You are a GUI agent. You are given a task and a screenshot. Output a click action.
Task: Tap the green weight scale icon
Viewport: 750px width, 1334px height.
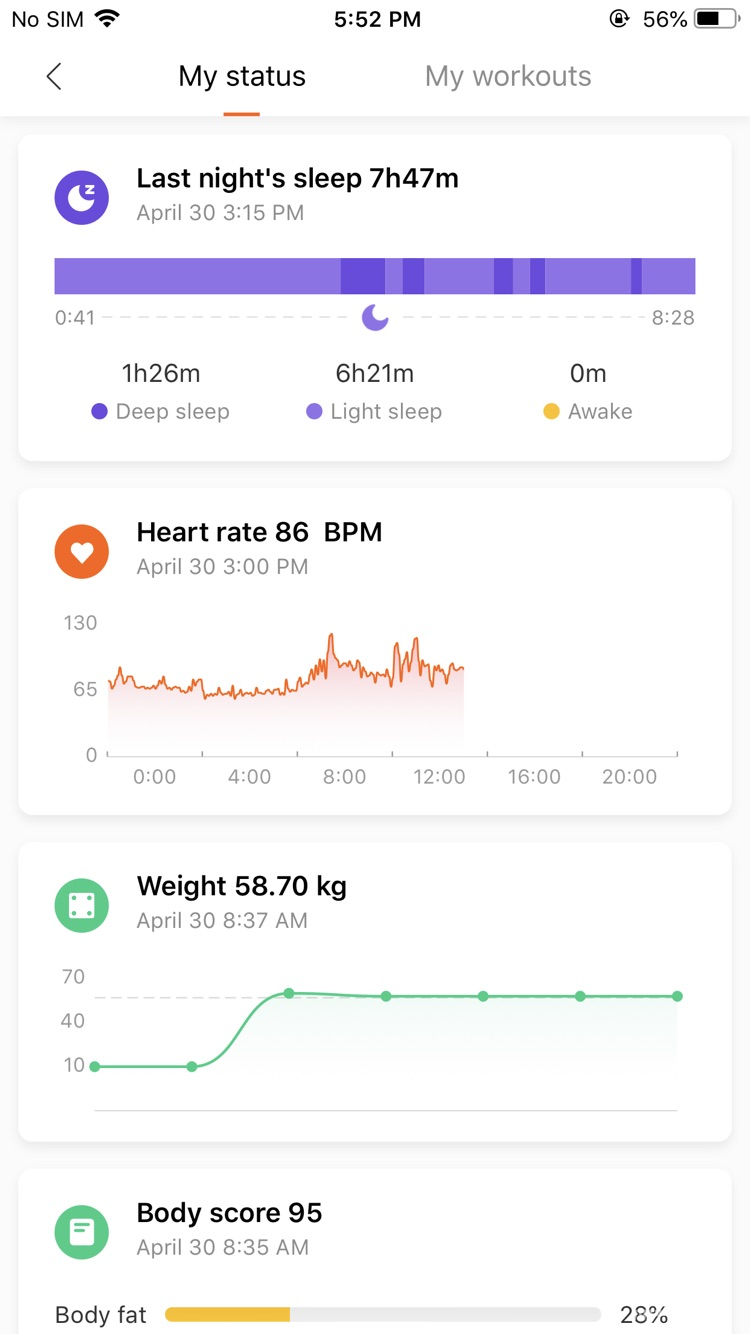coord(81,904)
